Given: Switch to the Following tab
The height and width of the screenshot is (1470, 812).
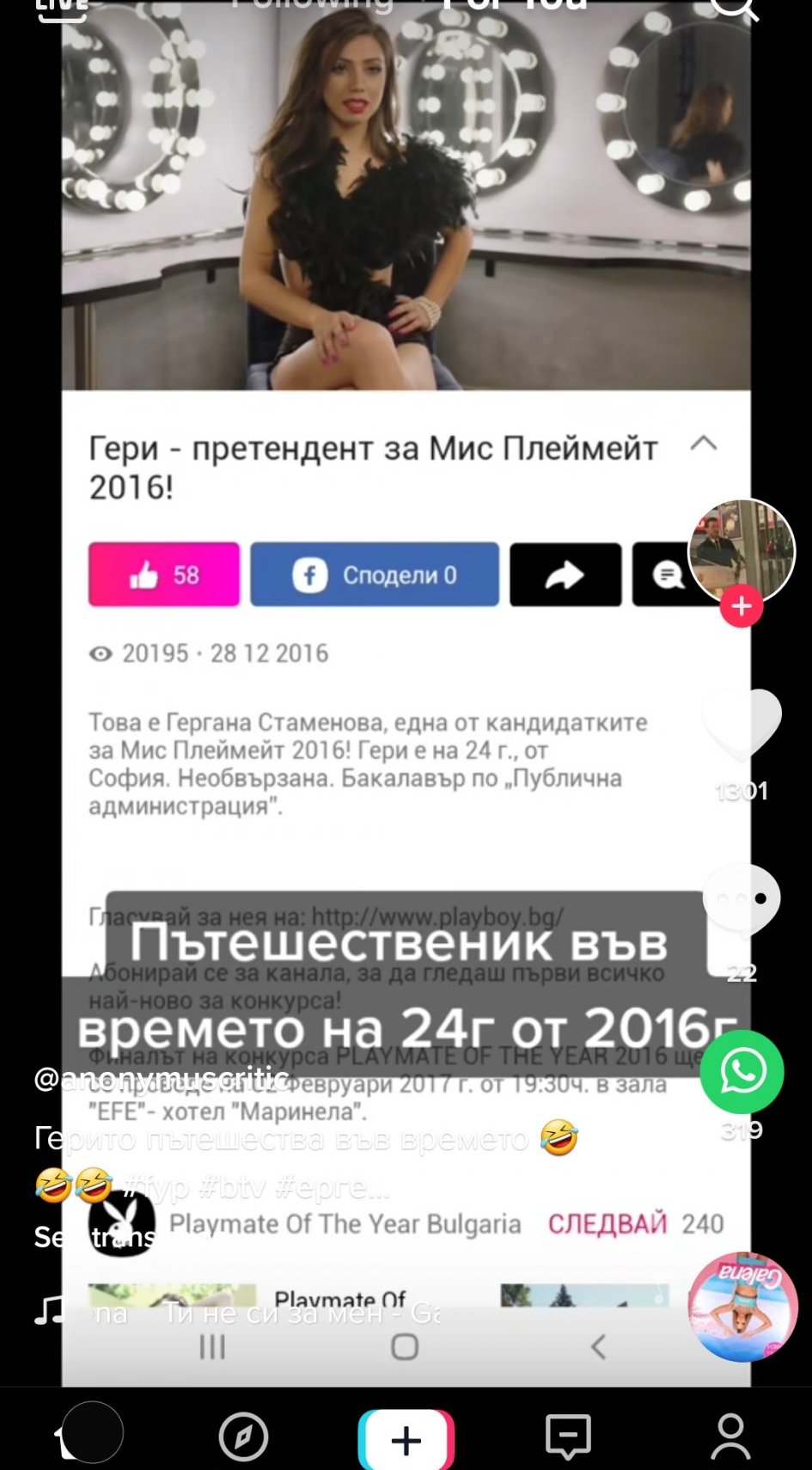Looking at the screenshot, I should (313, 5).
